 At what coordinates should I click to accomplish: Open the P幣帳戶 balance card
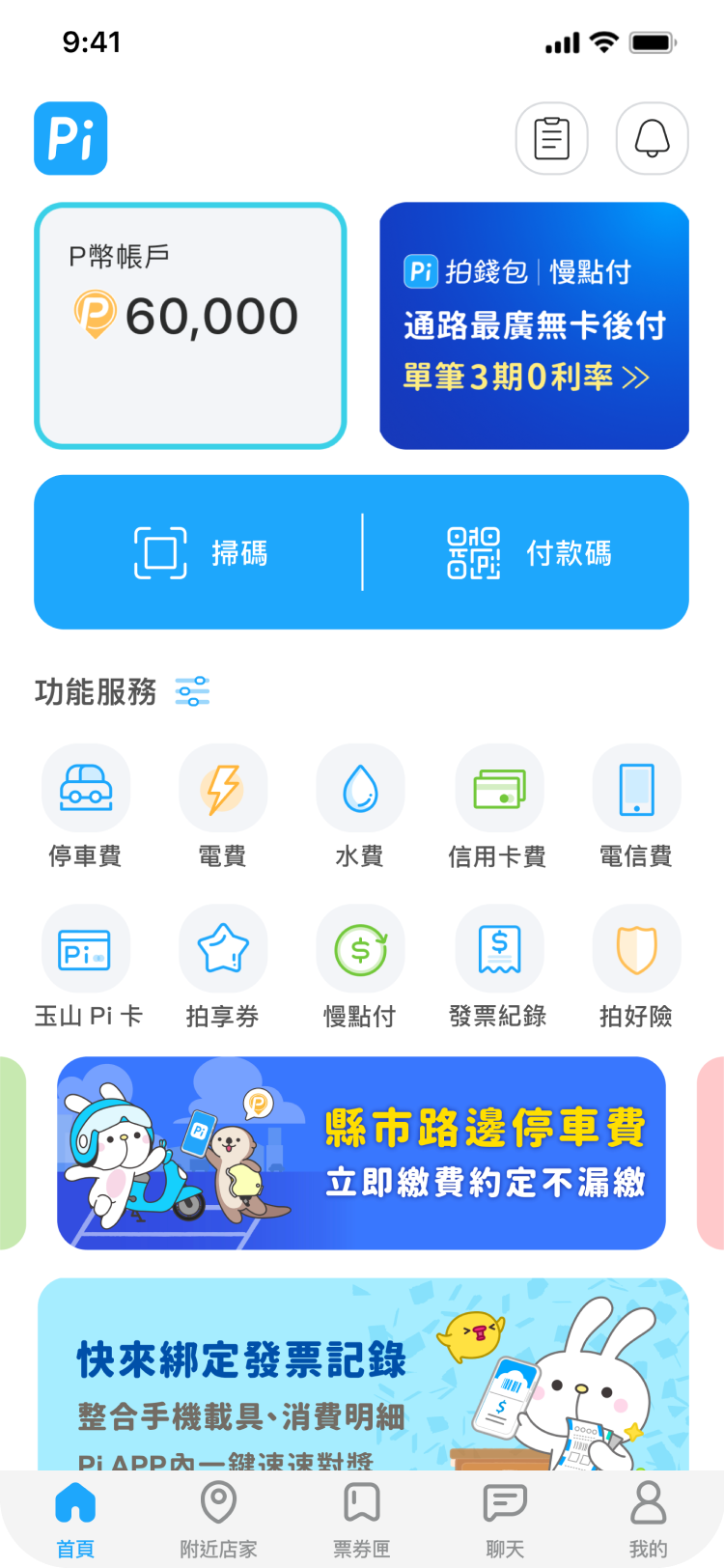click(x=190, y=325)
